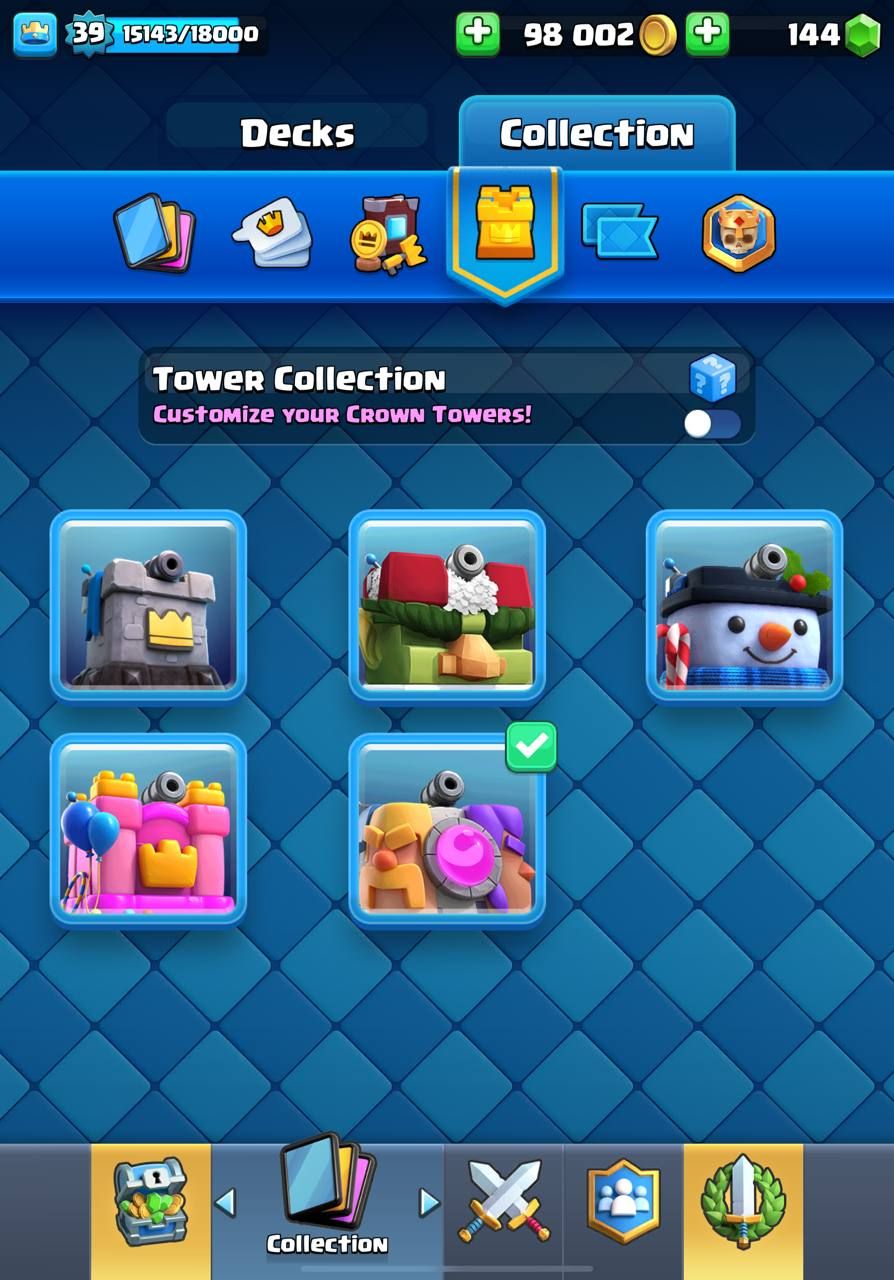Select the Santa hat tower skin
Image resolution: width=894 pixels, height=1280 pixels.
pos(446,606)
